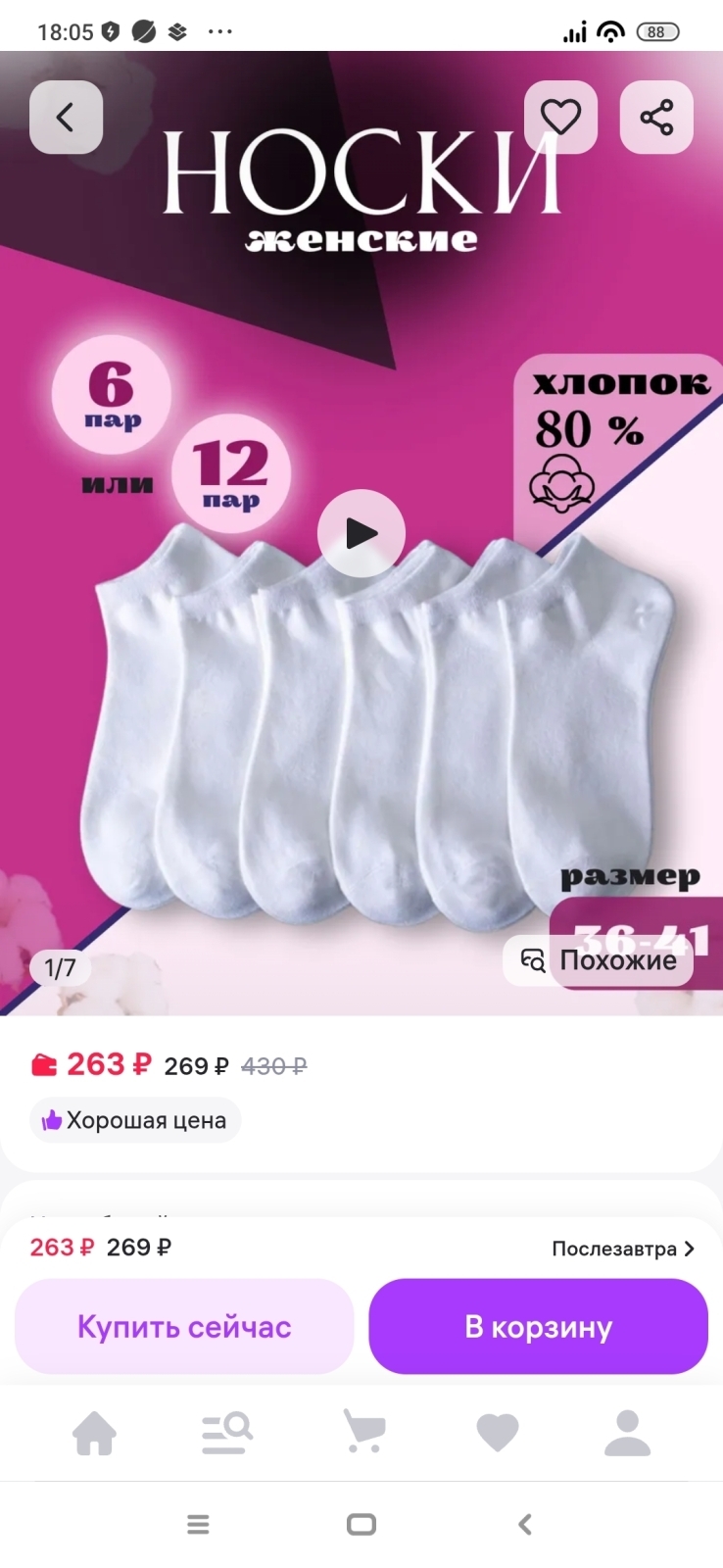Open the profile tab

[627, 1434]
